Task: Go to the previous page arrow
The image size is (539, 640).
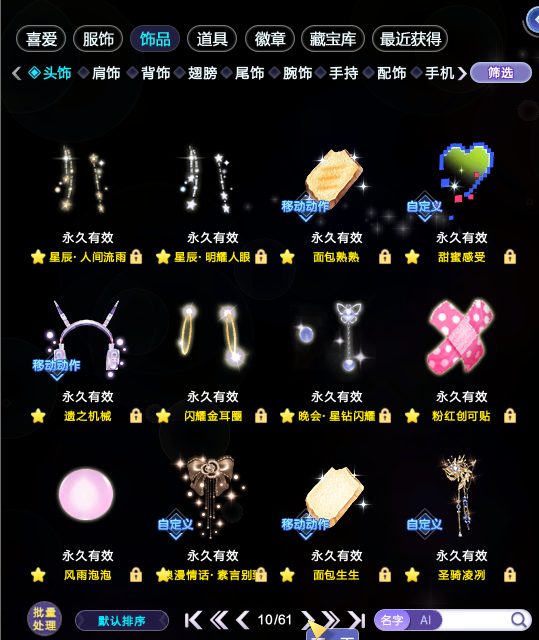Action: coord(243,620)
